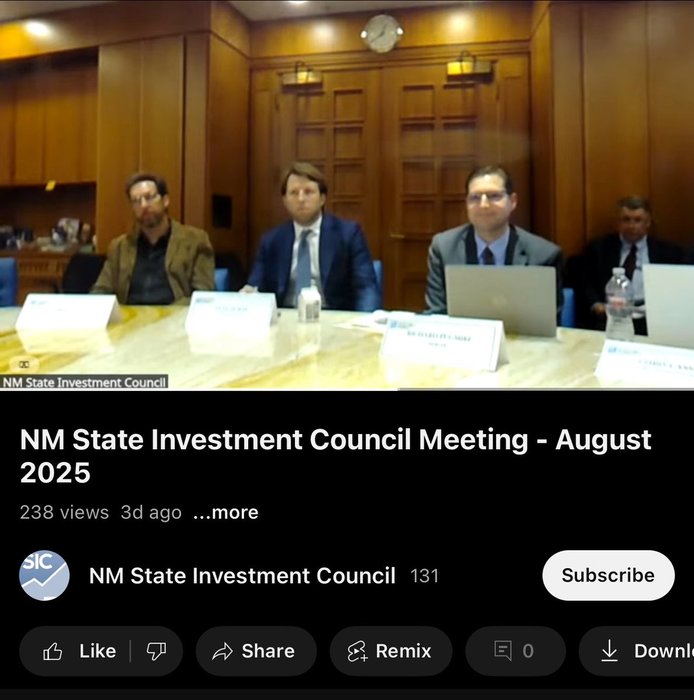
Task: Subscribe to NM State Investment Council
Action: click(x=607, y=576)
